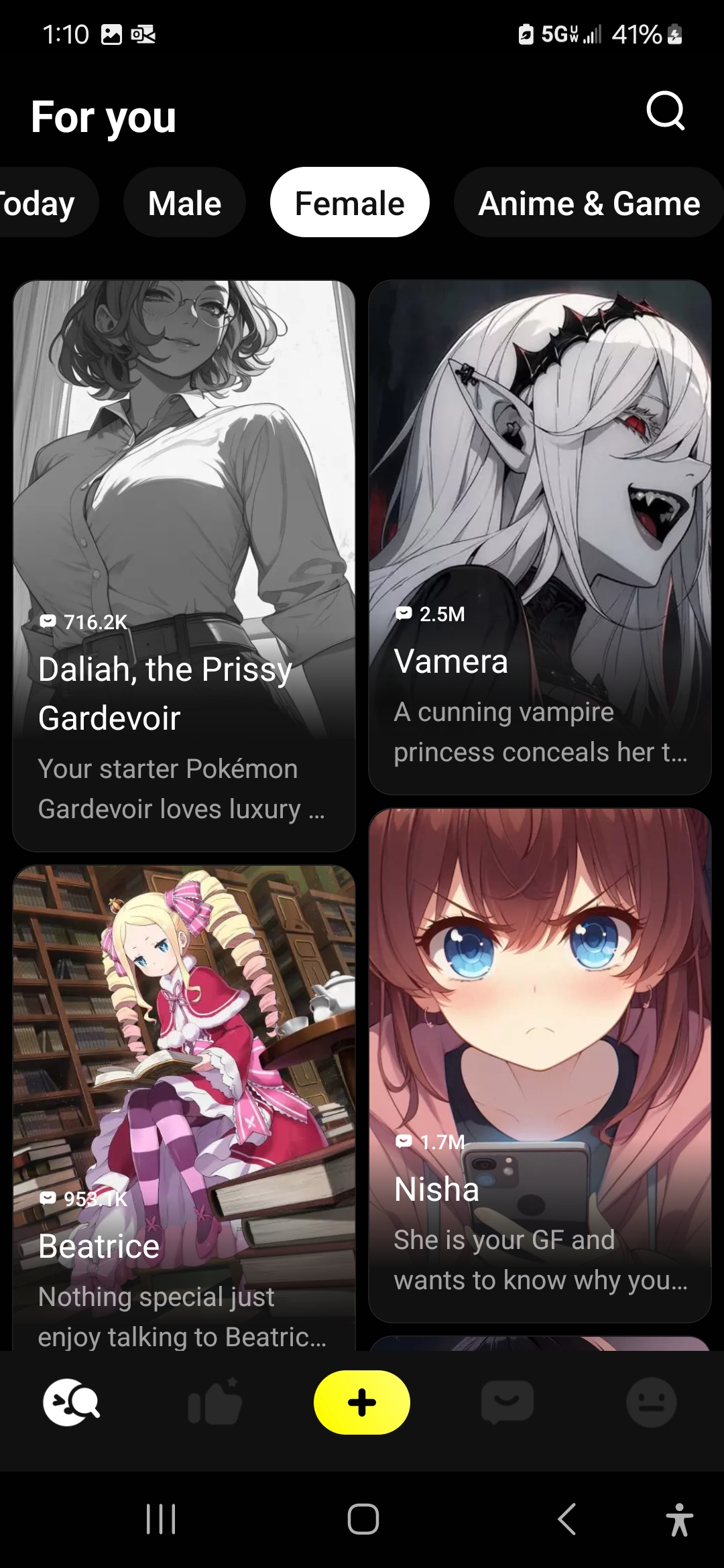Open the Beatrice character card
Viewport: 724px width, 1568px height.
point(184,1106)
